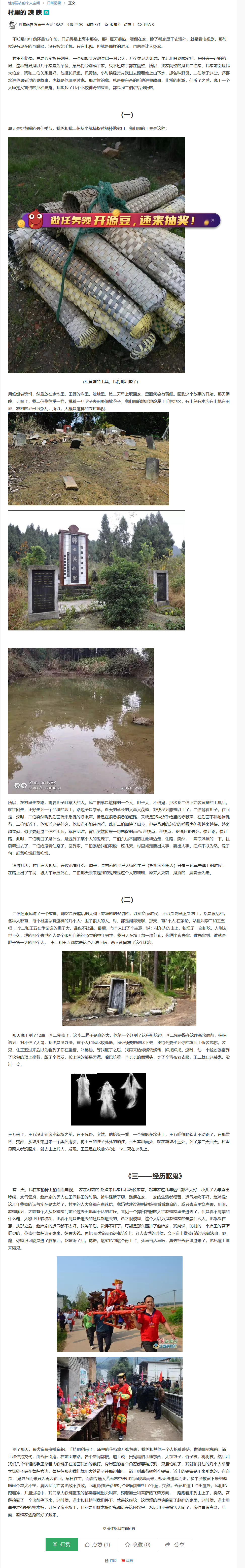The image size is (245, 1568).
Task: Open author 性感码农's profile
Action: click(x=26, y=25)
